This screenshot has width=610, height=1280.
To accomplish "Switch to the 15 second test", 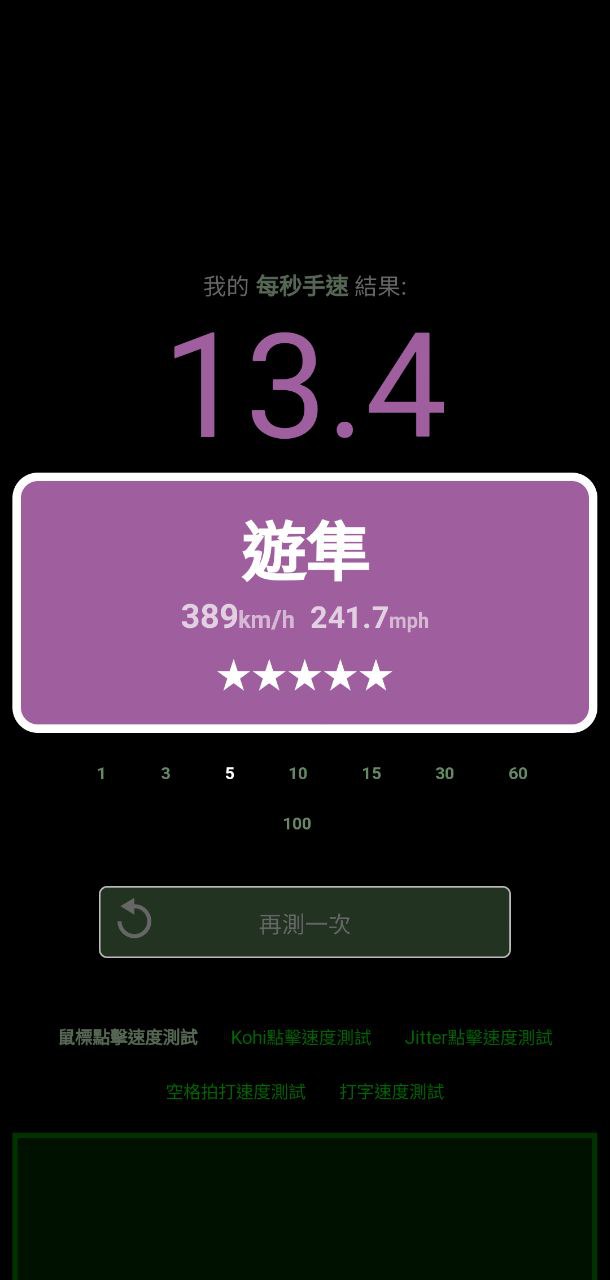I will click(371, 773).
